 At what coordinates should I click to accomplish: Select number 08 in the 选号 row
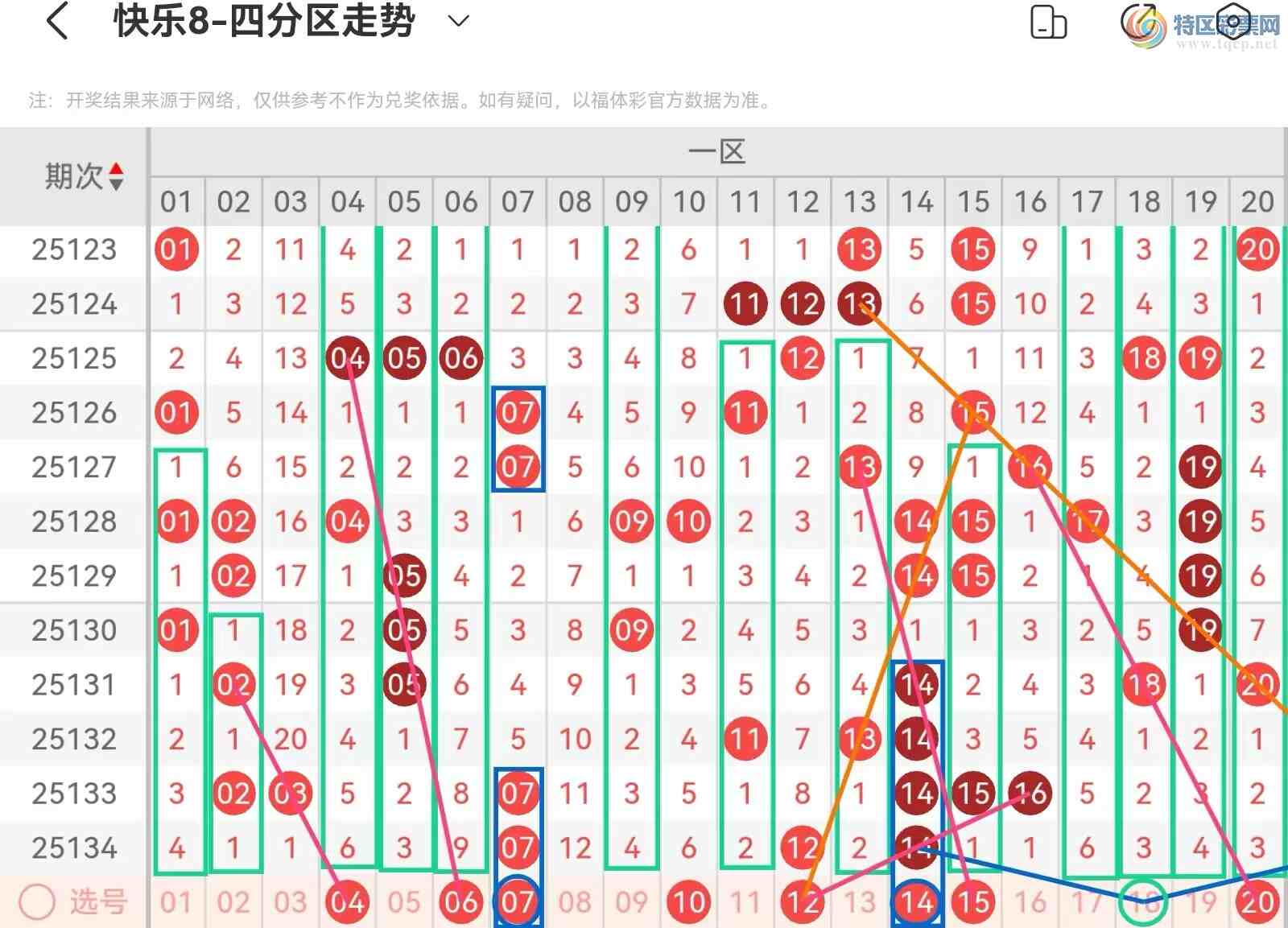(575, 902)
